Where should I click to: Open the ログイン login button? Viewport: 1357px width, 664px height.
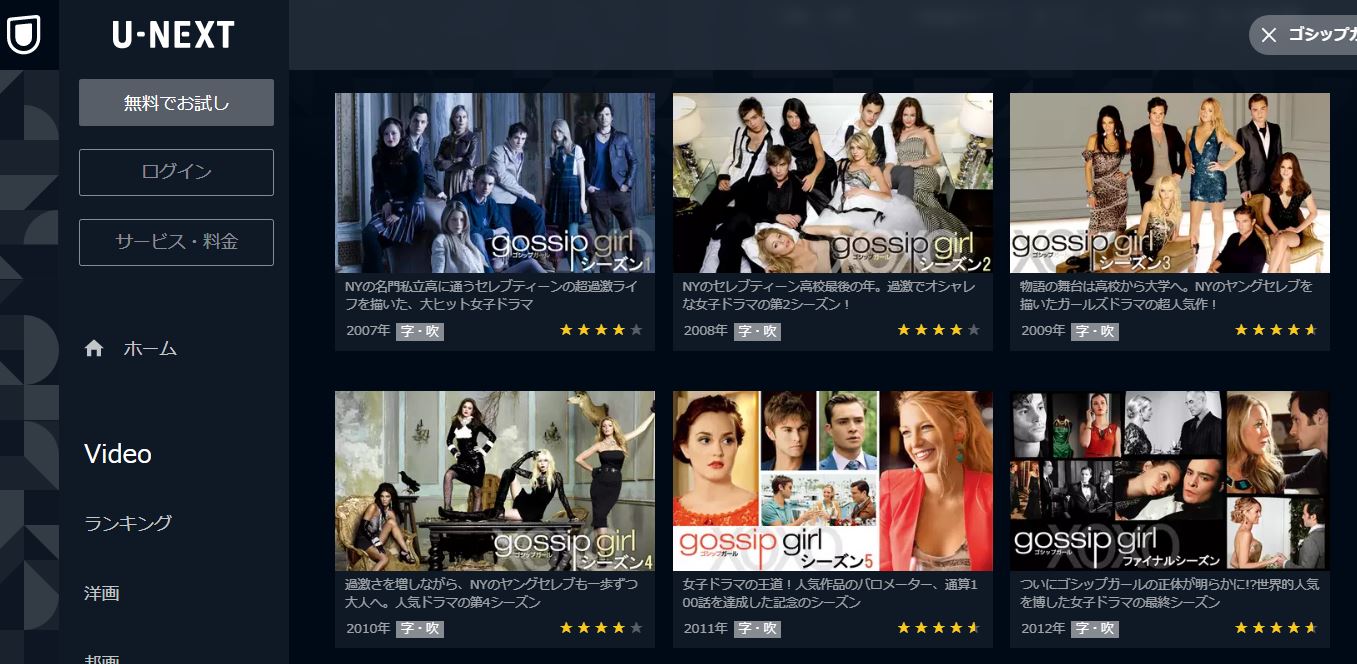[x=176, y=172]
